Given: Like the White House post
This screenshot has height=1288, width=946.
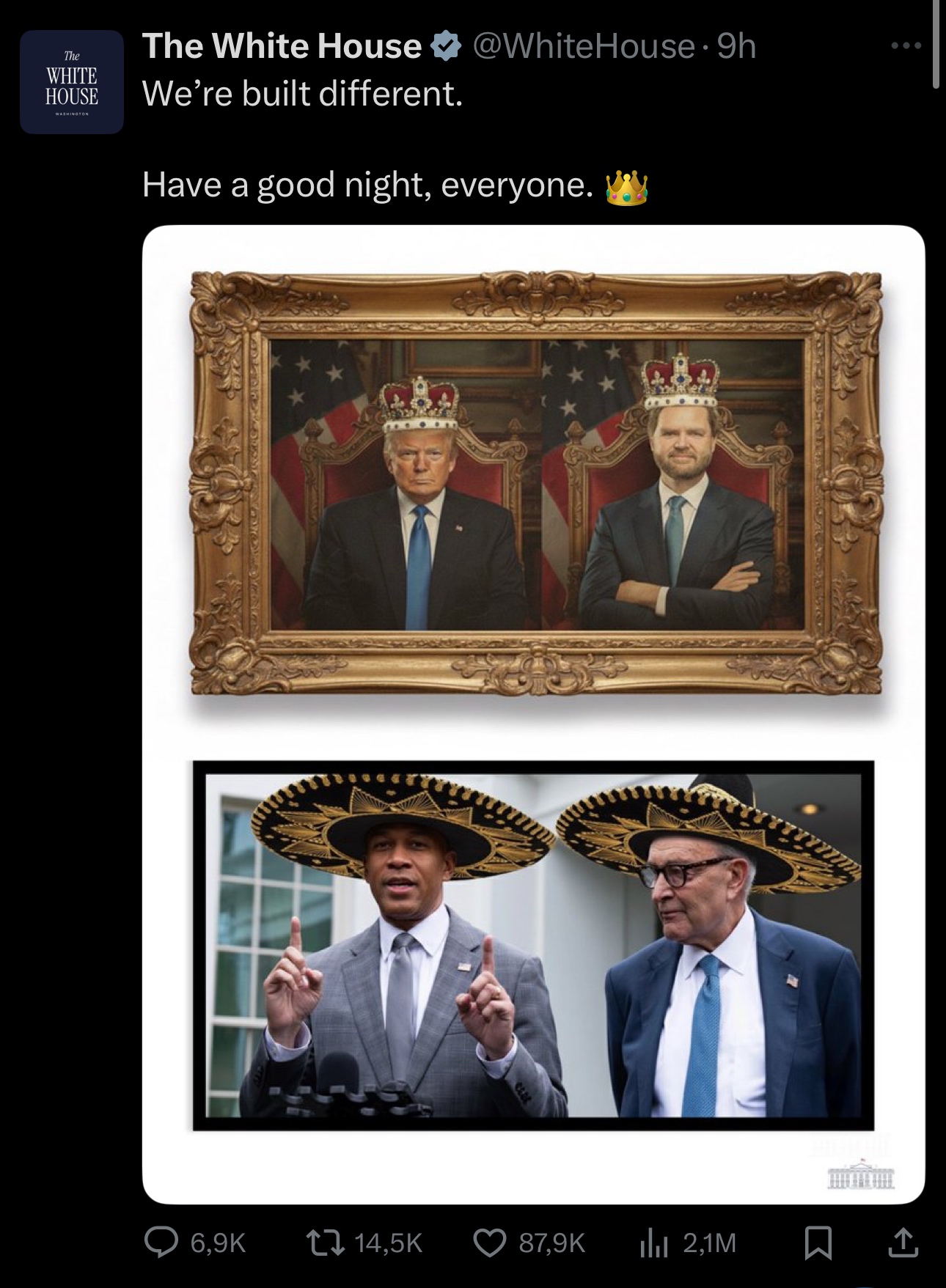Looking at the screenshot, I should (491, 1242).
